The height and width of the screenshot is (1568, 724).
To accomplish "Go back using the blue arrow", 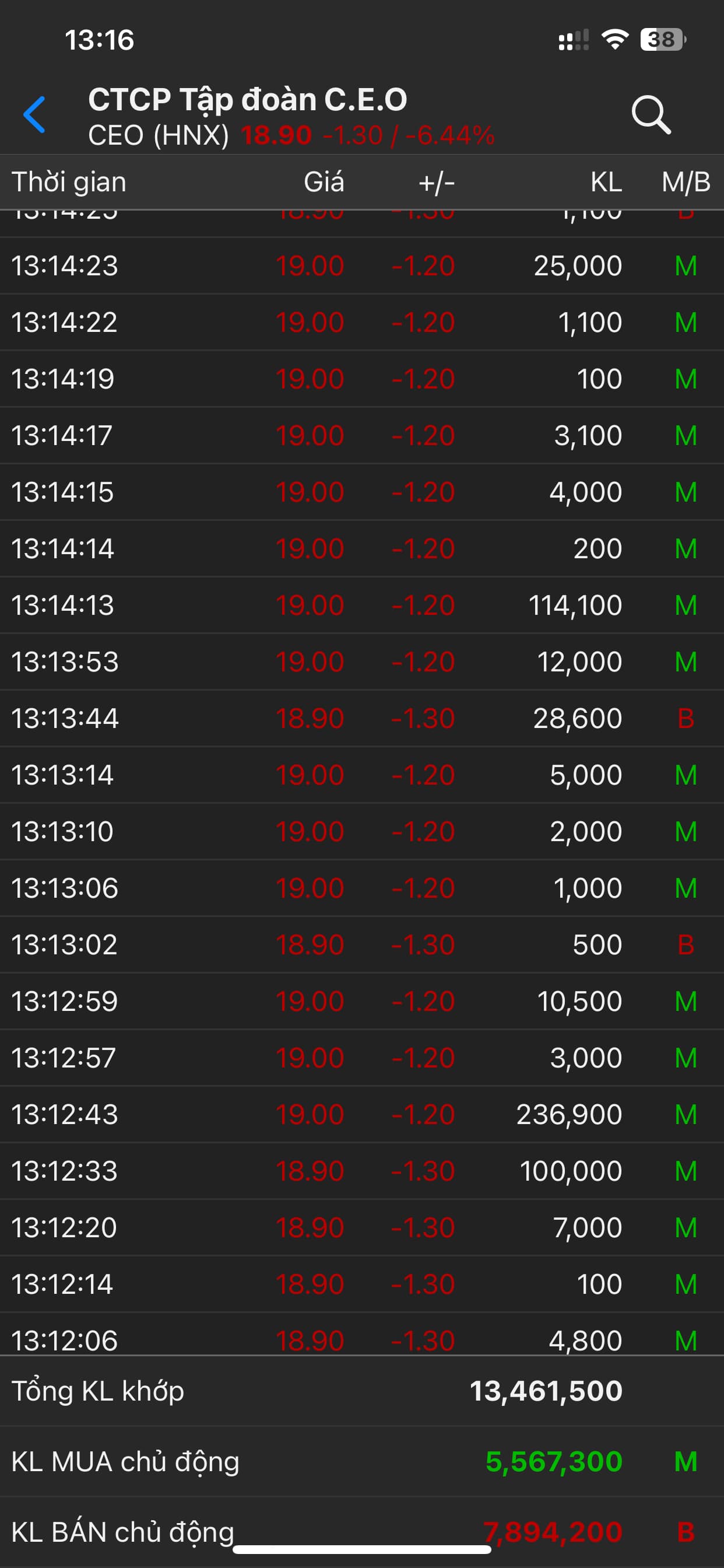I will point(34,114).
